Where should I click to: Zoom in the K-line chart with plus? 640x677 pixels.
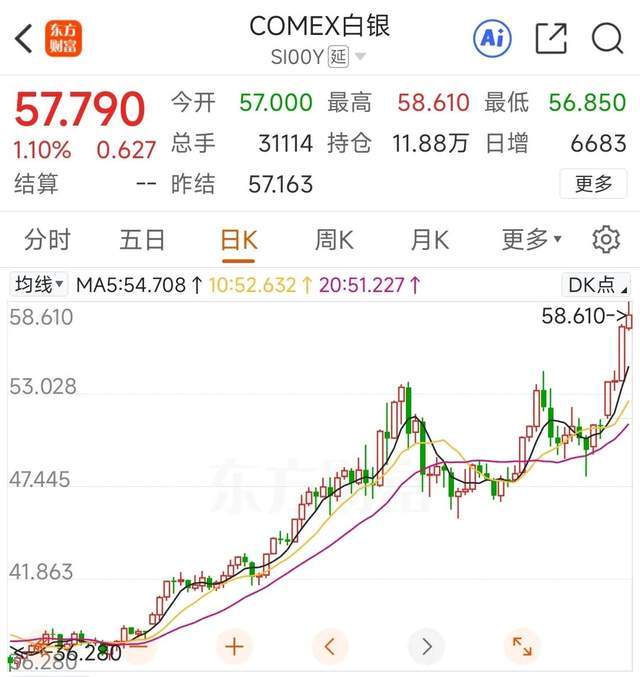[234, 645]
